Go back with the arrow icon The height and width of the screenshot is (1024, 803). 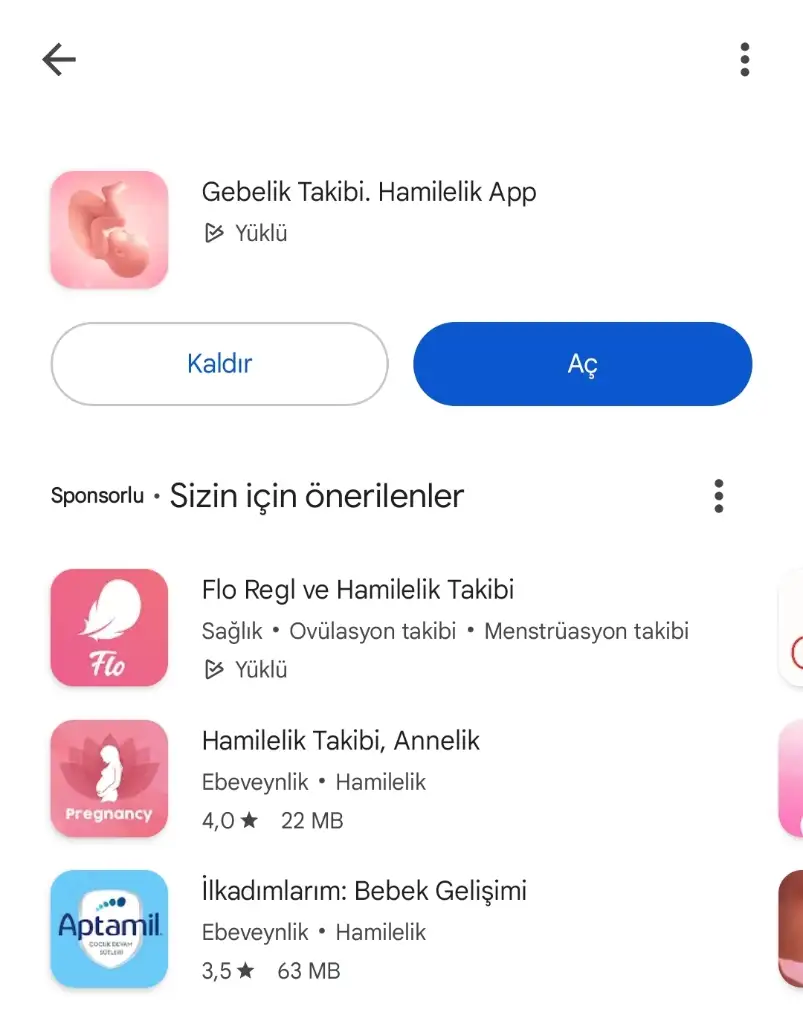(59, 60)
